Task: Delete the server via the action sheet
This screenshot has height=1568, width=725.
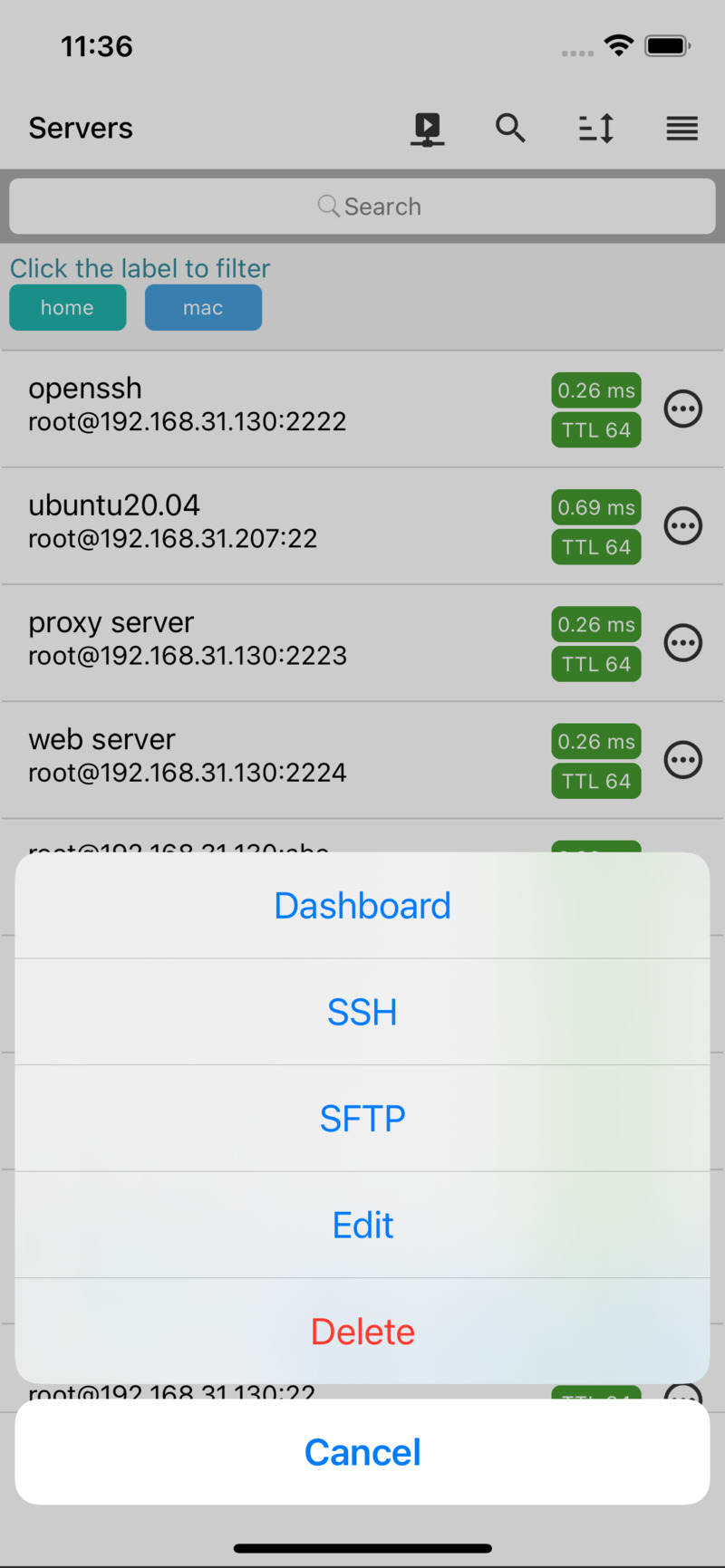Action: pyautogui.click(x=362, y=1331)
